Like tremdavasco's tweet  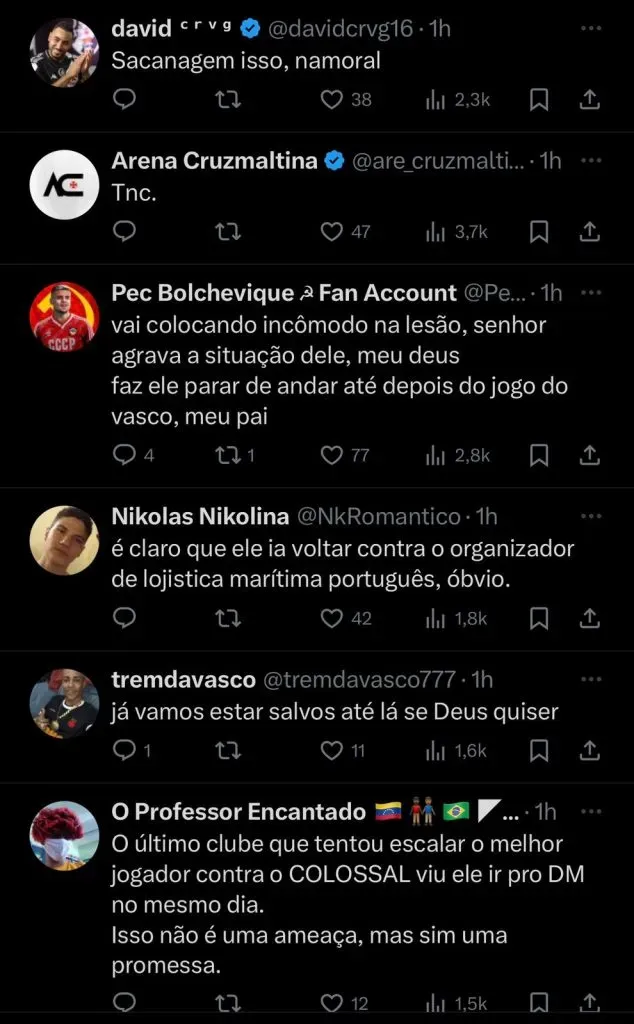(332, 749)
